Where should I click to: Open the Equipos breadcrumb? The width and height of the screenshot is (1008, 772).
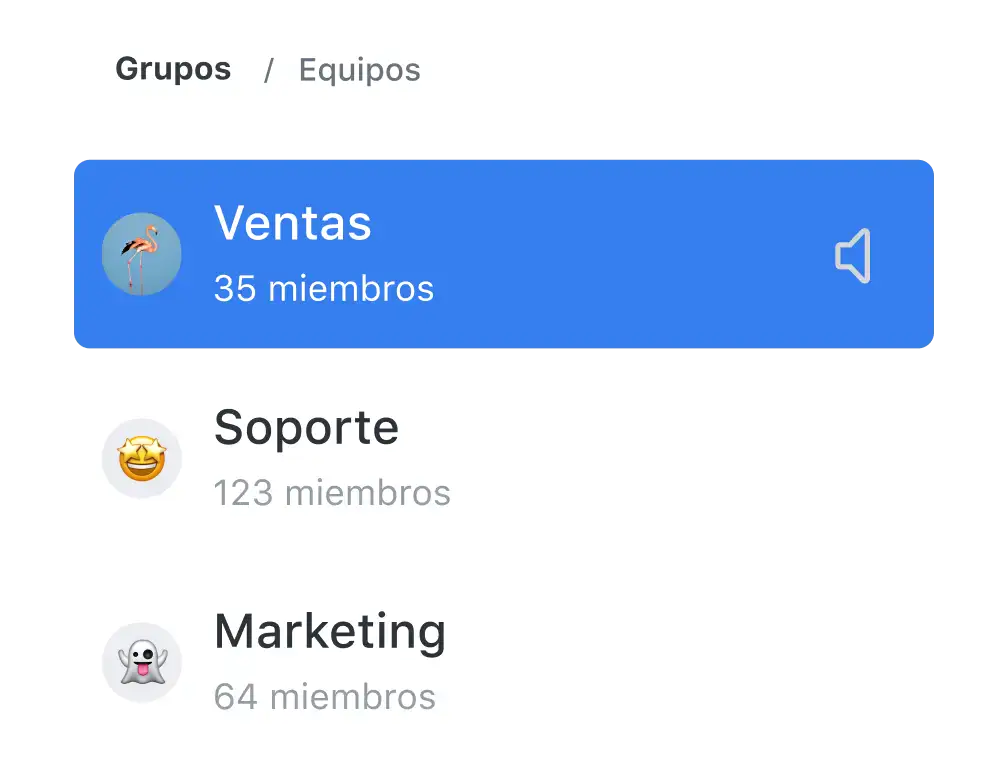pyautogui.click(x=359, y=70)
